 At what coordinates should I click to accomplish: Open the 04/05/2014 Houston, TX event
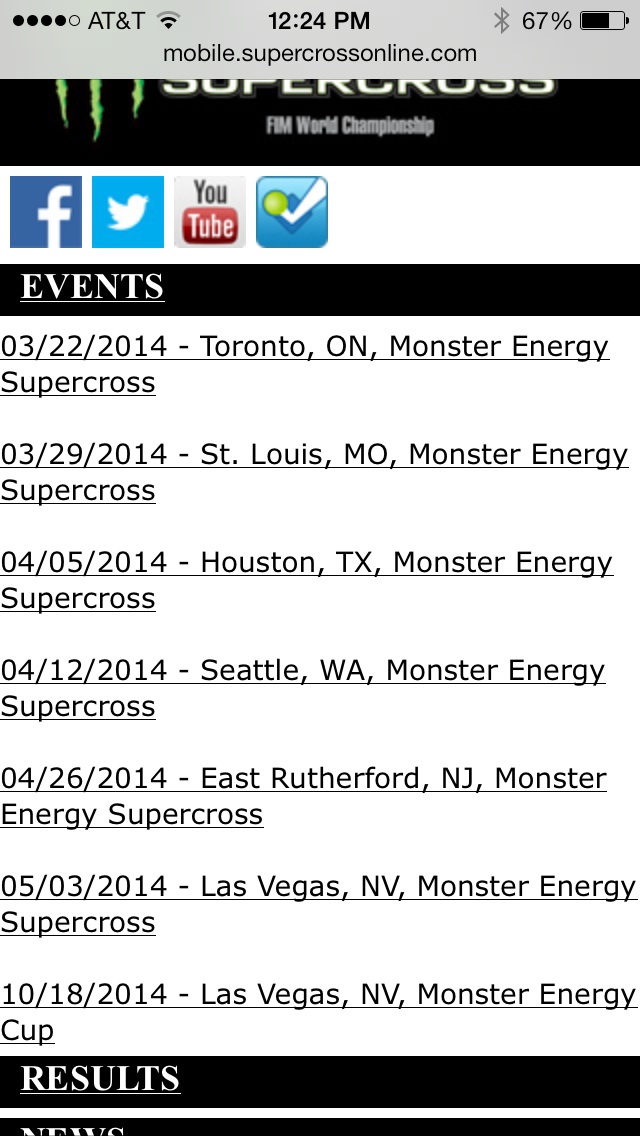click(306, 563)
